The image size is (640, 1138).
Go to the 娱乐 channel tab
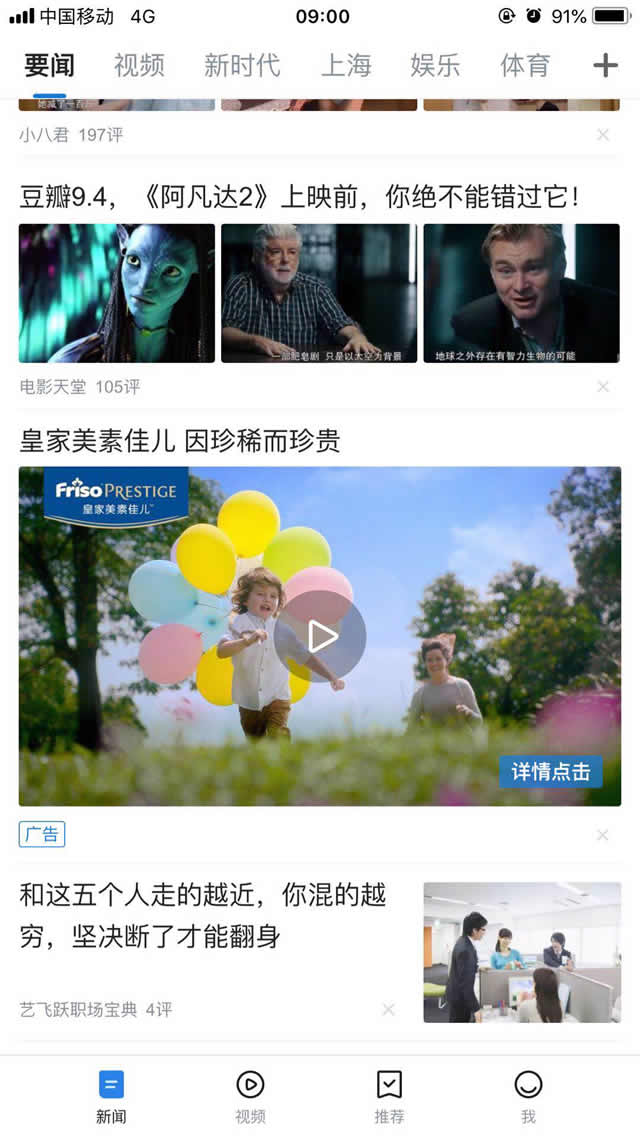pos(435,66)
